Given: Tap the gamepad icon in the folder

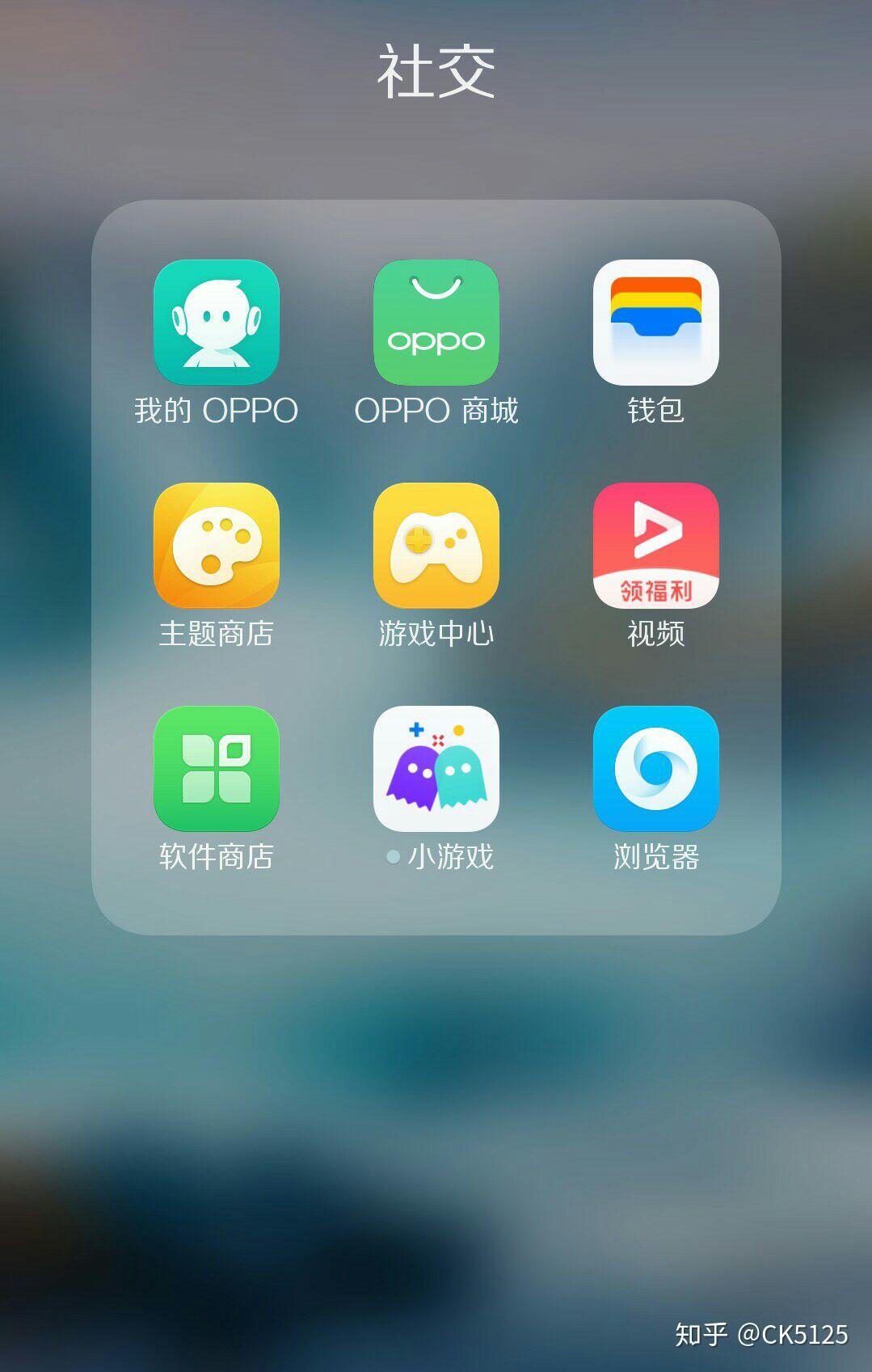Looking at the screenshot, I should (436, 547).
